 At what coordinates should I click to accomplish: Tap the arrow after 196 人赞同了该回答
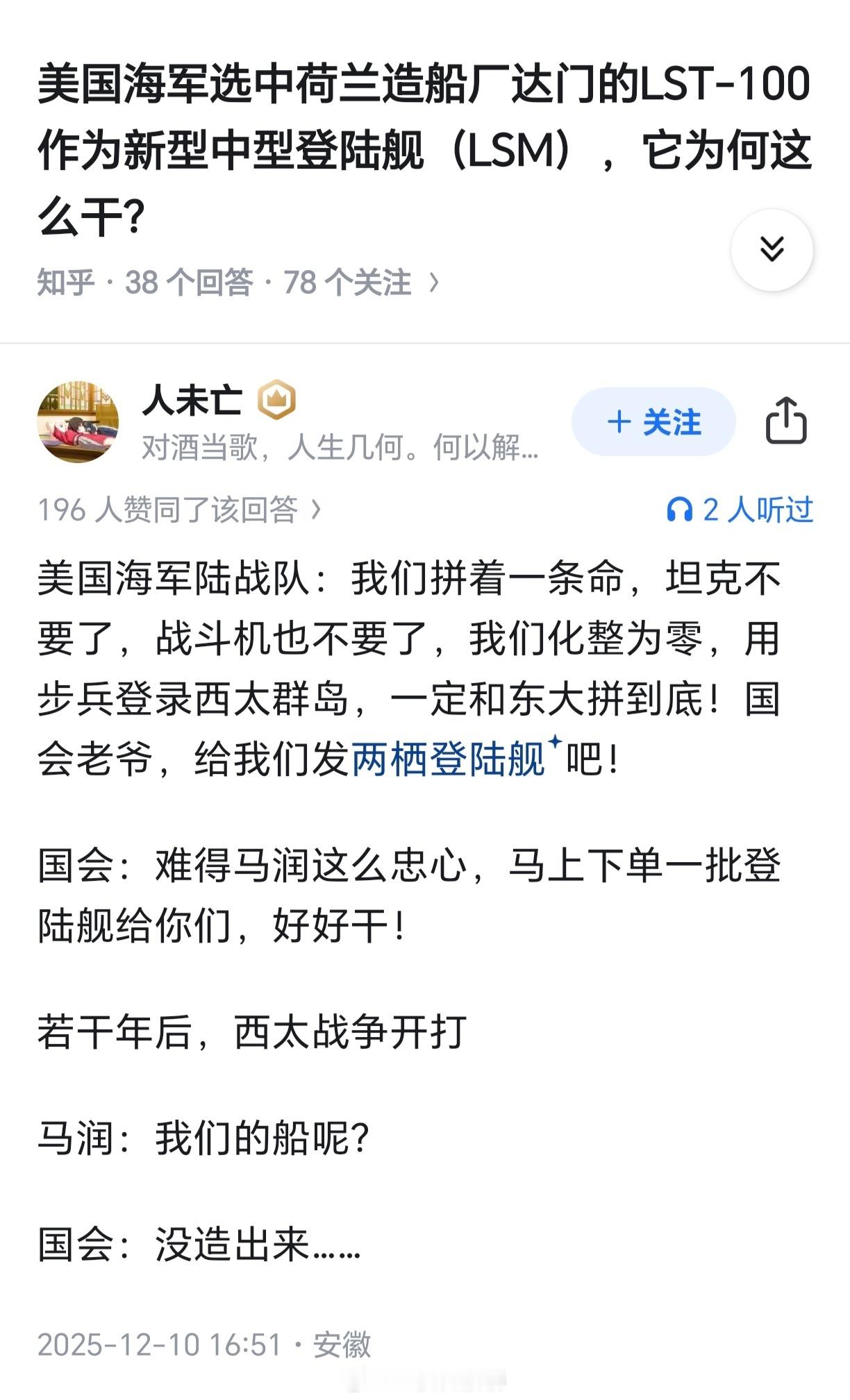pos(316,510)
